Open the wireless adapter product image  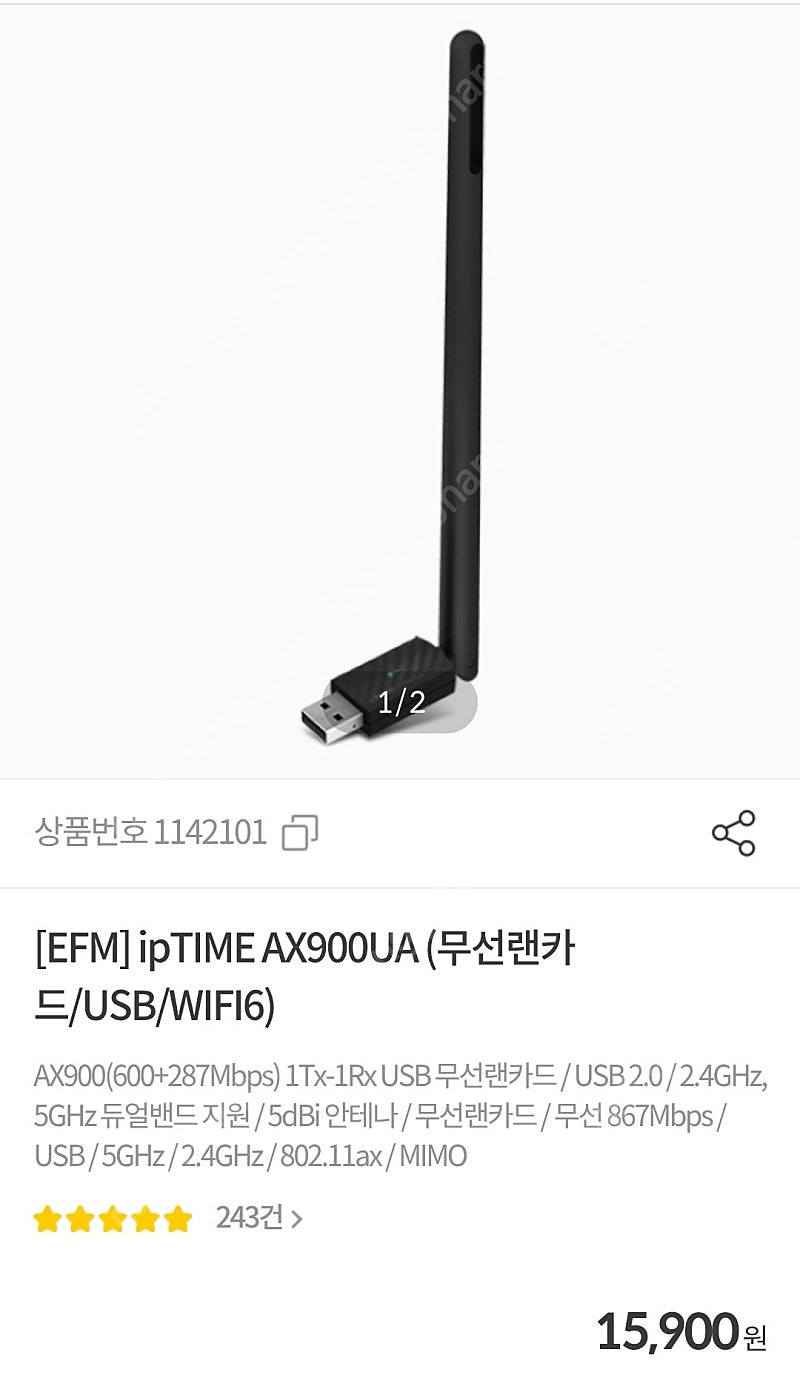point(400,390)
